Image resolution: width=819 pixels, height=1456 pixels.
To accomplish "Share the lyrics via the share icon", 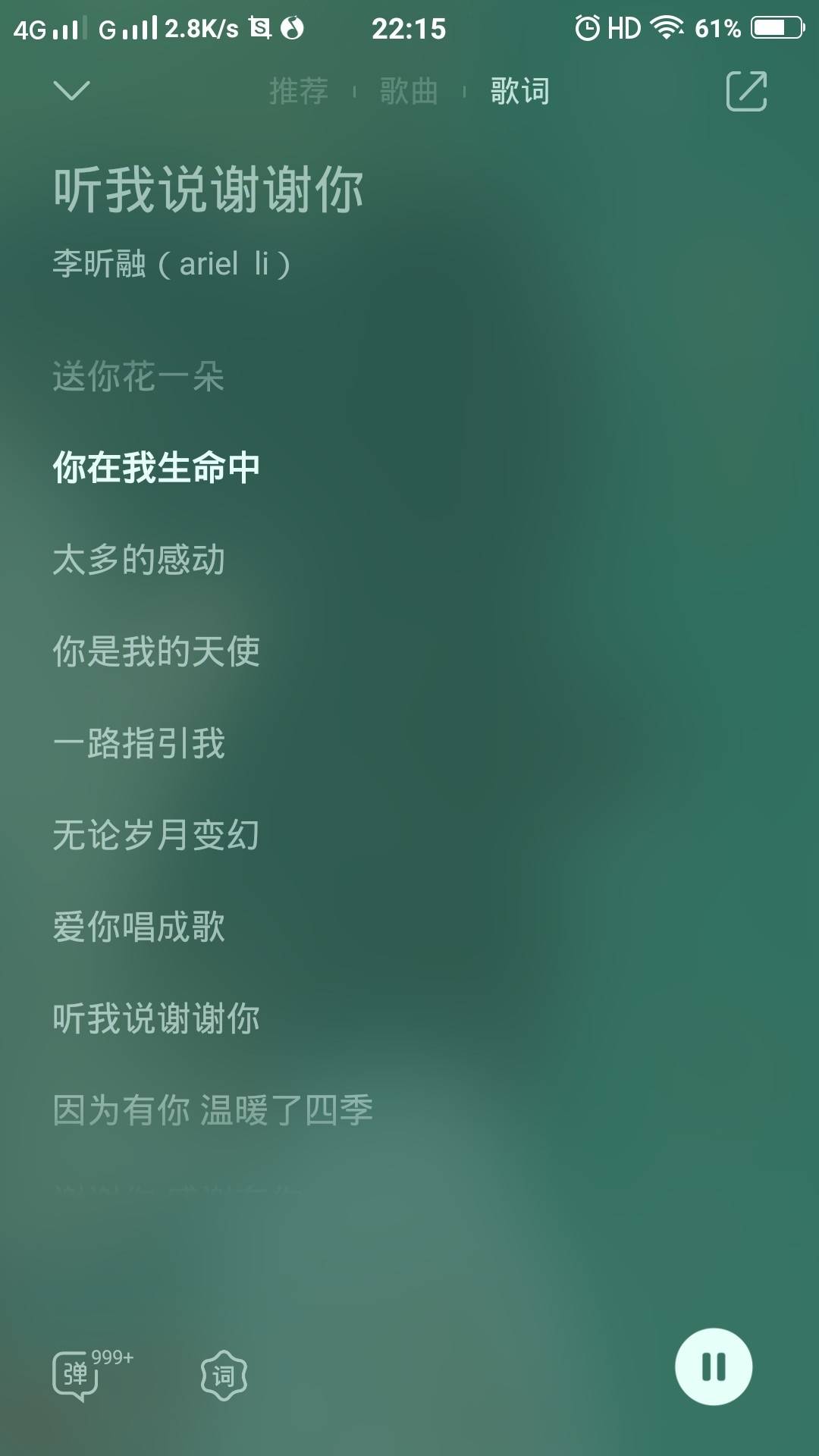I will (x=746, y=92).
